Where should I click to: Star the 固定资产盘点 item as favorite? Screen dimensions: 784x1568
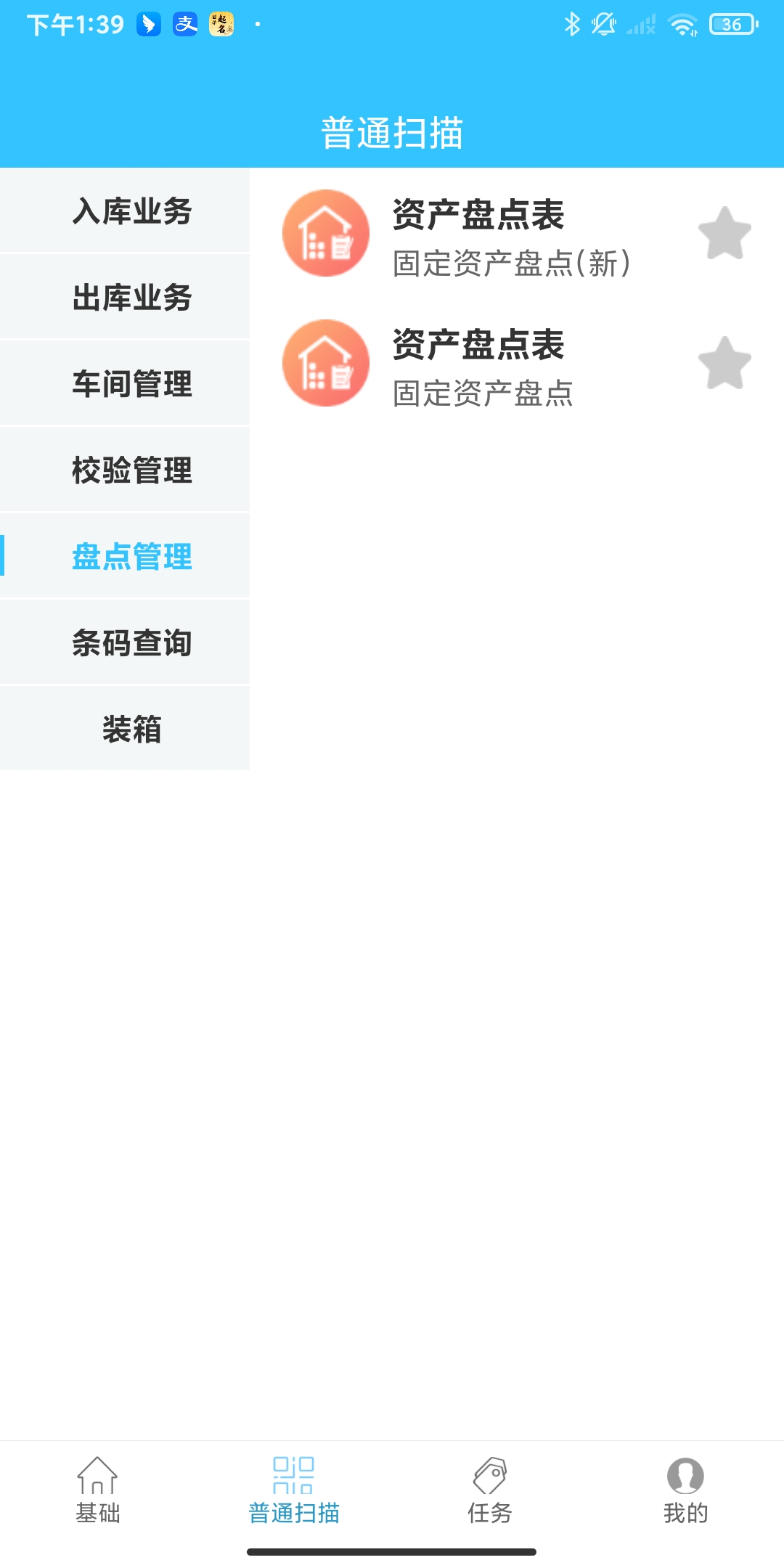(724, 363)
